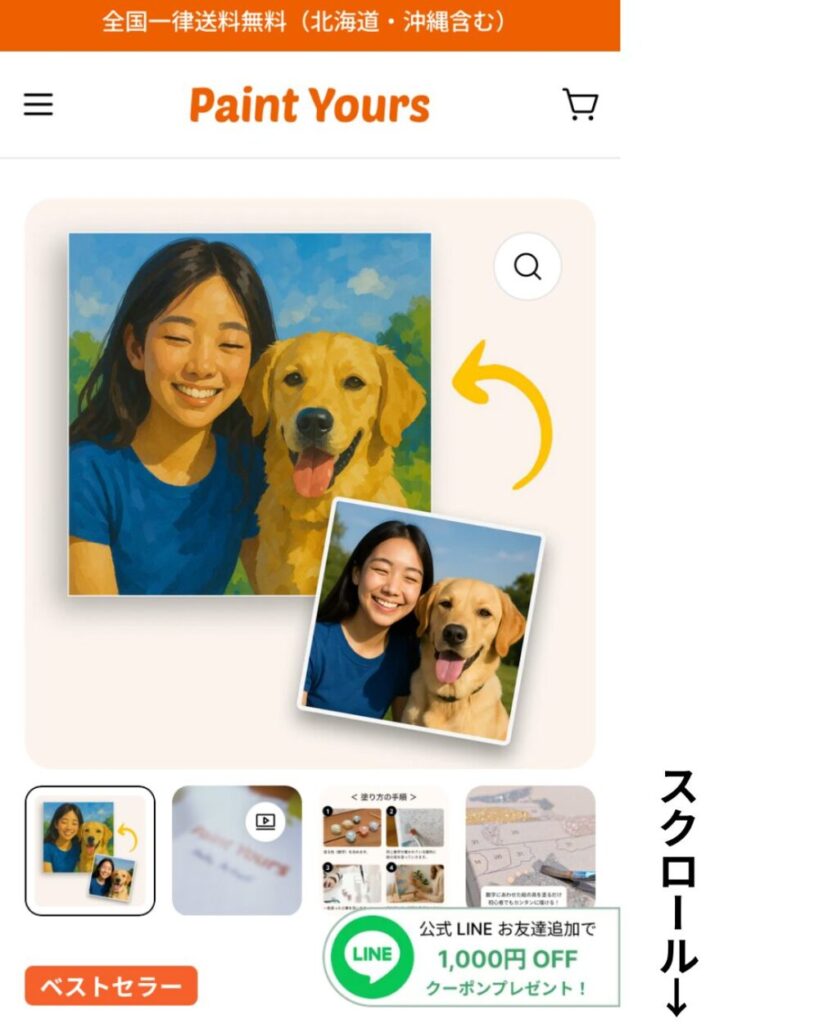This screenshot has height=1024, width=819.
Task: Open the main product image
Action: coord(250,414)
